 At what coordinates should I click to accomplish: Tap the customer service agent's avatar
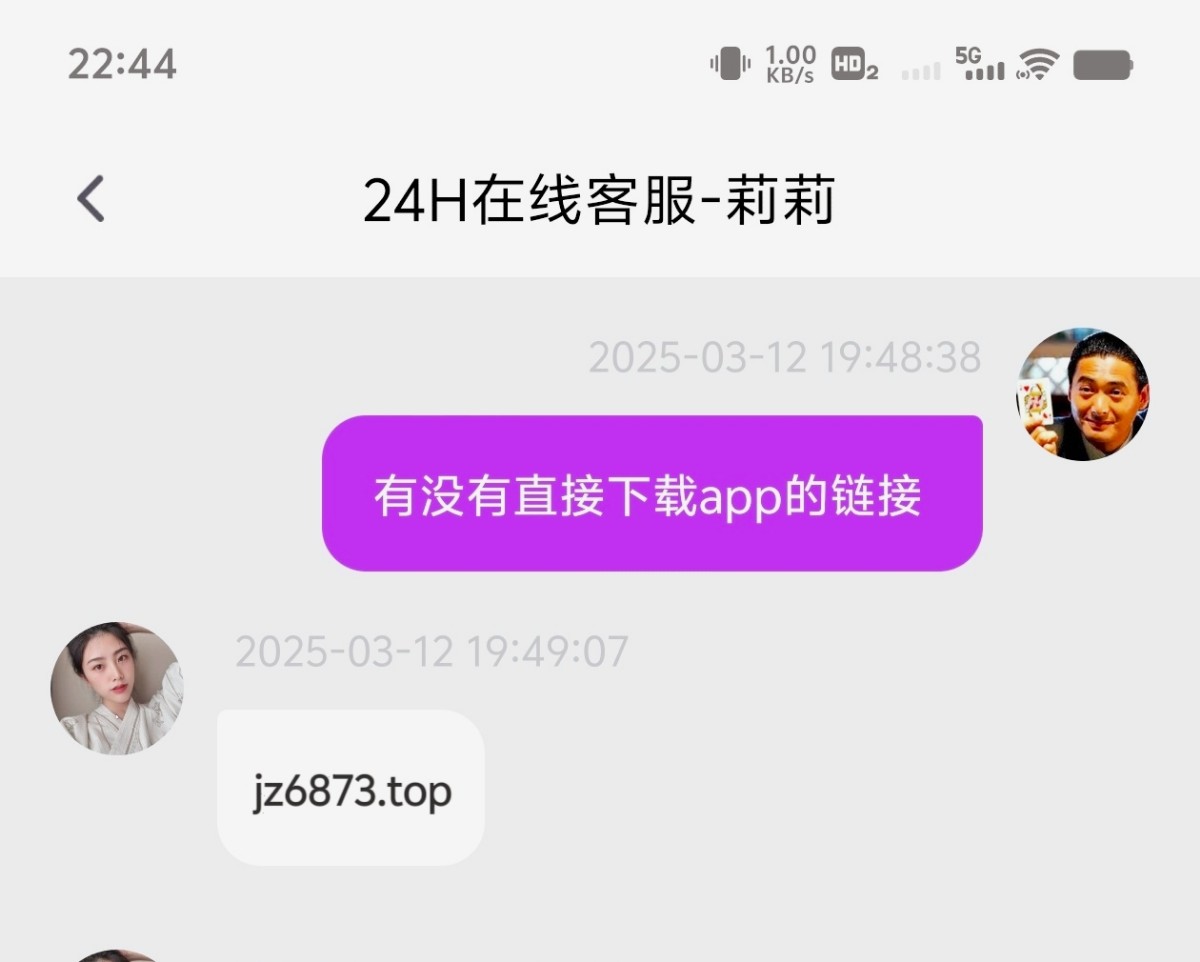pyautogui.click(x=117, y=688)
